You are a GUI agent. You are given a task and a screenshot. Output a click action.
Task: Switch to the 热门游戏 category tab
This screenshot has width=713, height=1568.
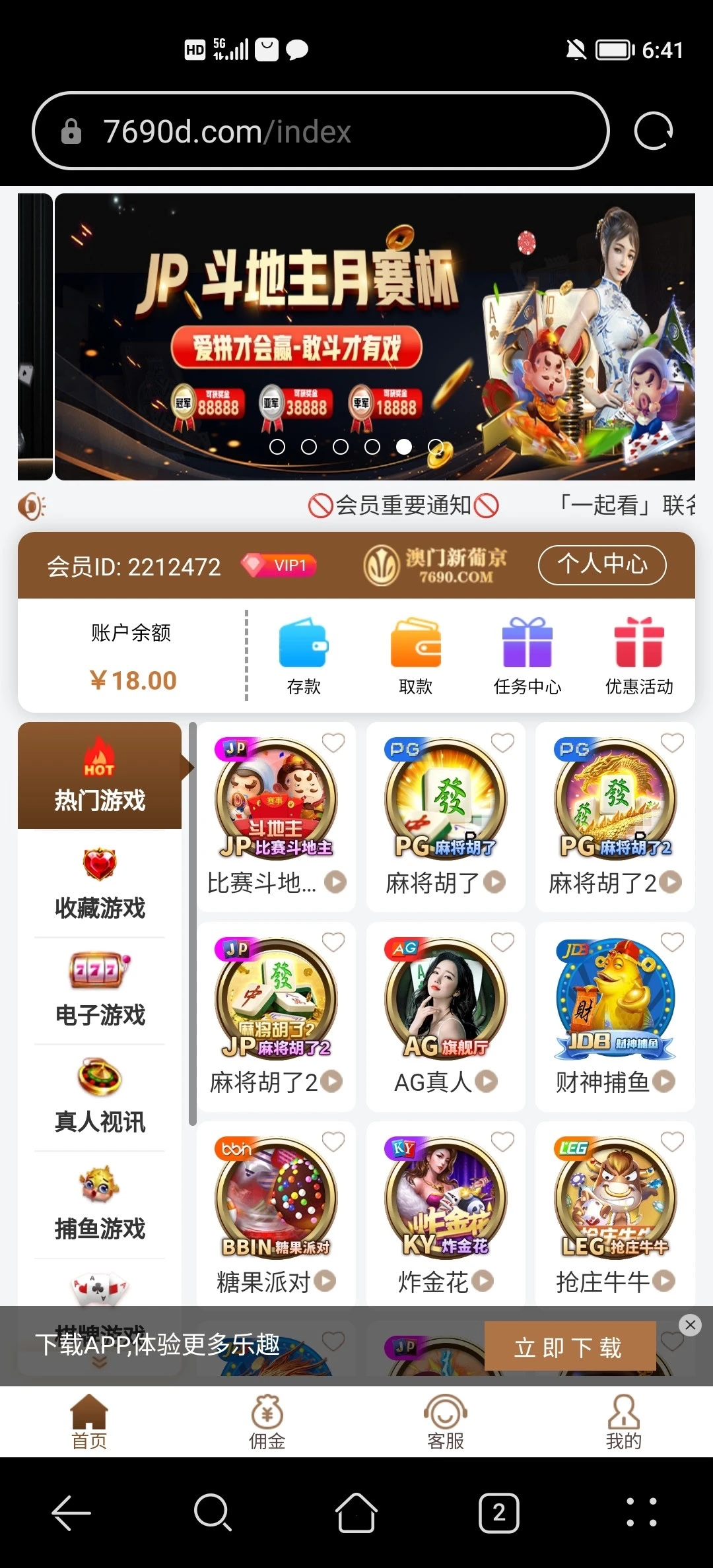click(x=99, y=775)
